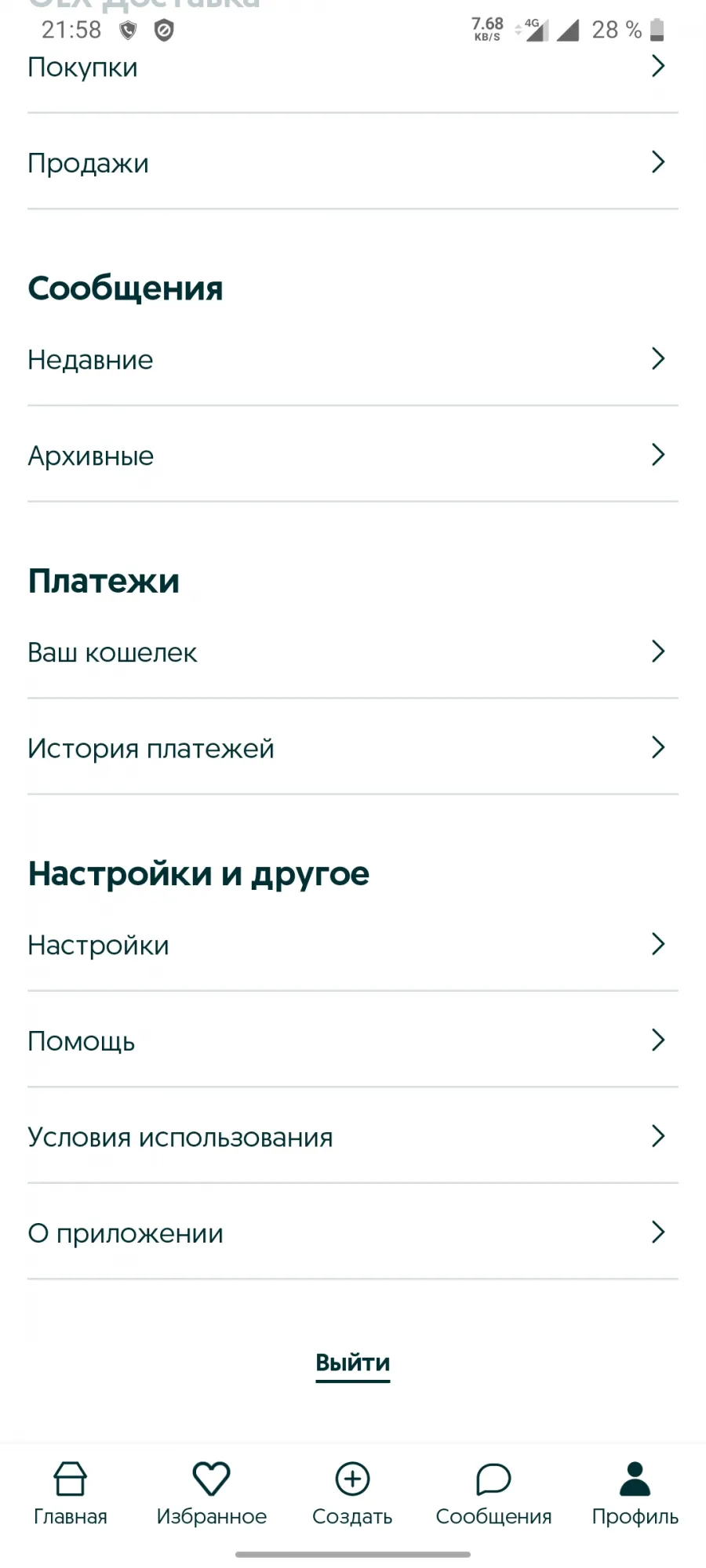Open the Помощь row
Screen dimensions: 706x1568
(x=353, y=1040)
